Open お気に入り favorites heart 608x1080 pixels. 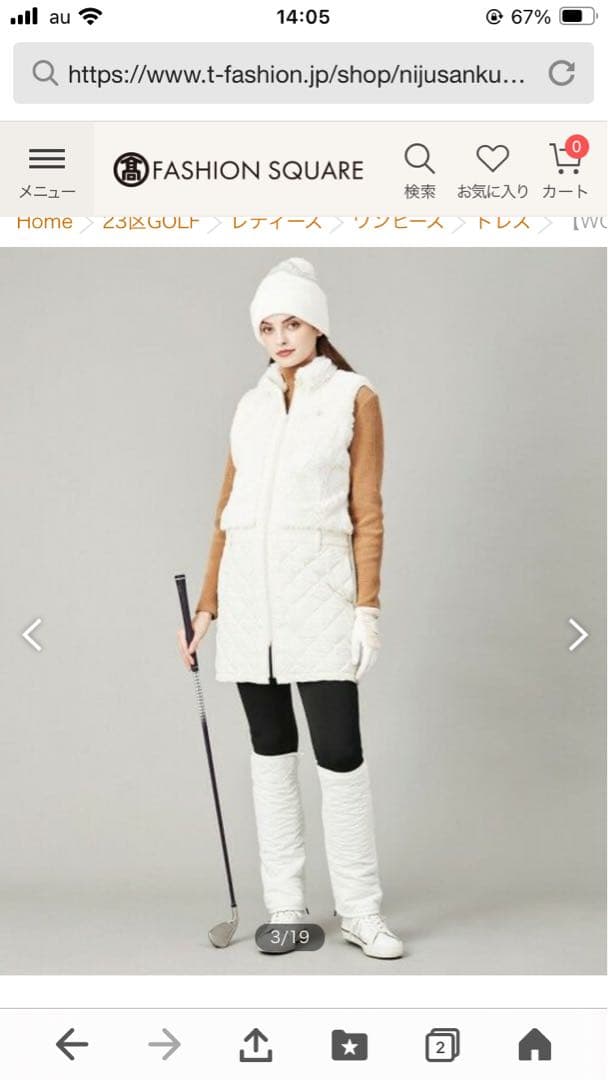pos(492,170)
